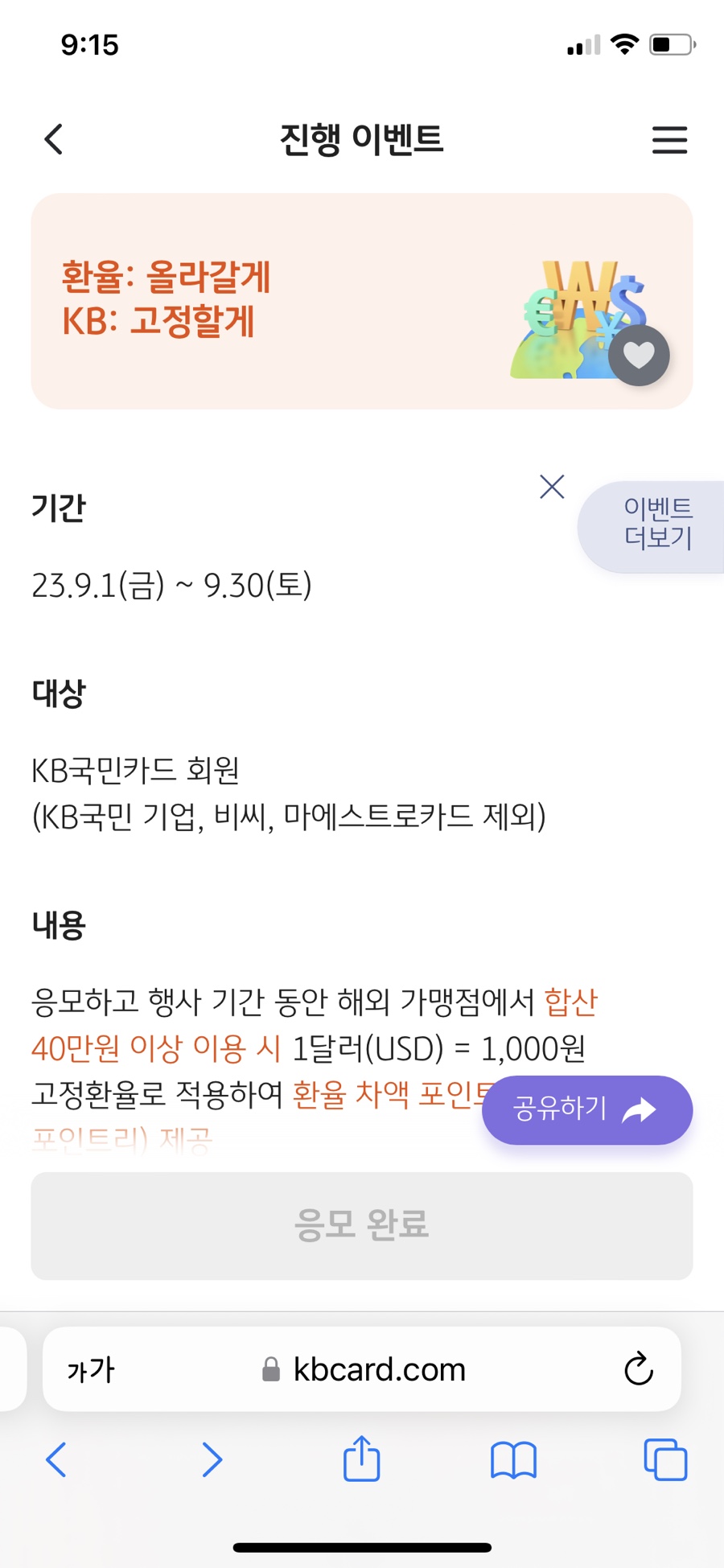This screenshot has width=724, height=1568.
Task: Navigate back in Safari's toolbar
Action: click(56, 1459)
